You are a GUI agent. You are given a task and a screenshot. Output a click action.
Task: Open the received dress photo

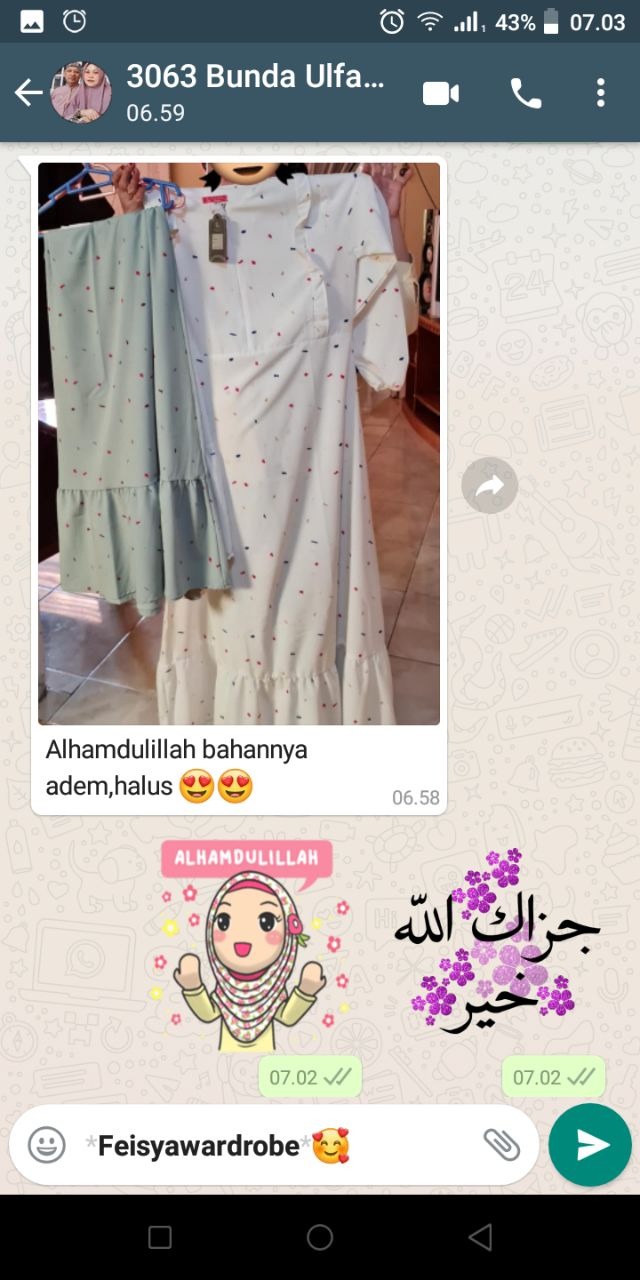tap(239, 443)
